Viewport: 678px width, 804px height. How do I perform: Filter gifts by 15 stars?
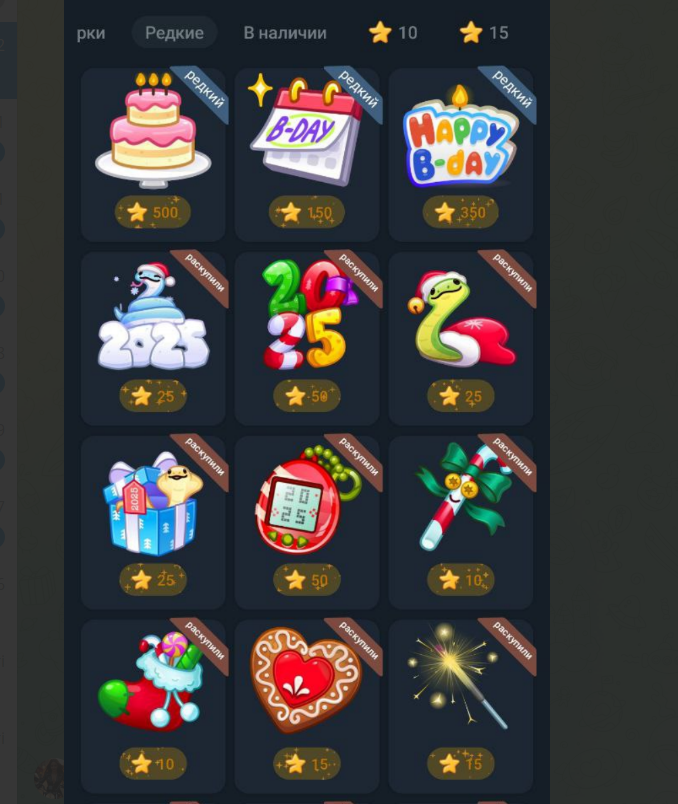tap(484, 33)
